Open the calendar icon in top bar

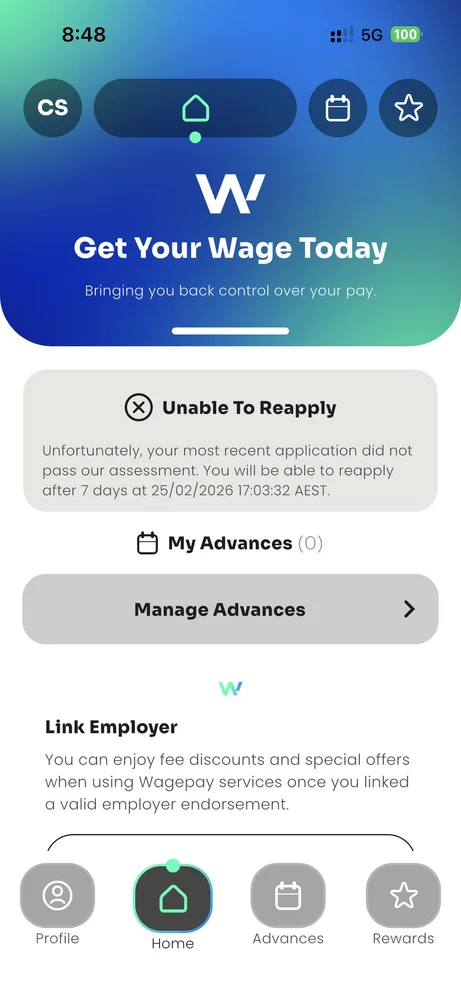point(338,108)
